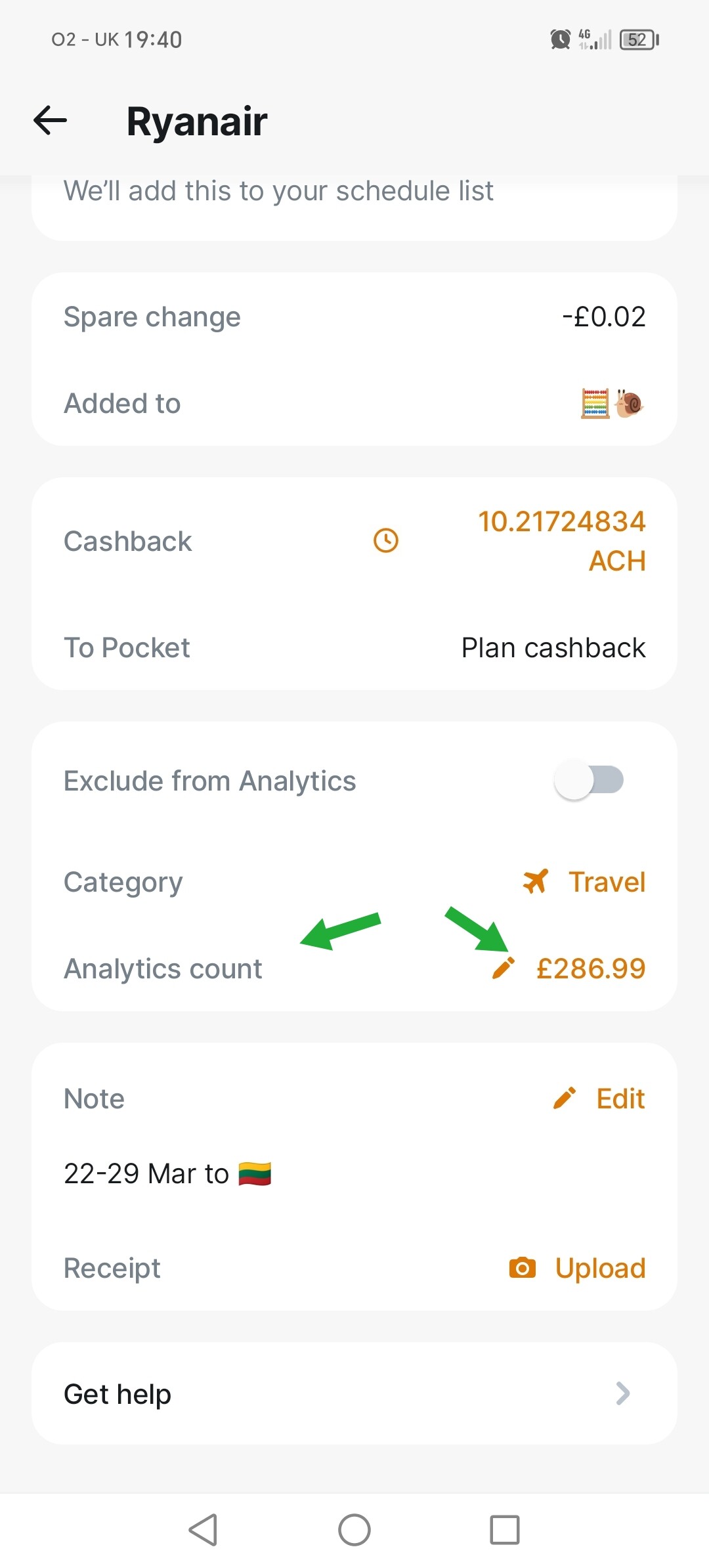Image resolution: width=709 pixels, height=1568 pixels.
Task: Edit the £286.99 analytics count
Action: [x=569, y=969]
